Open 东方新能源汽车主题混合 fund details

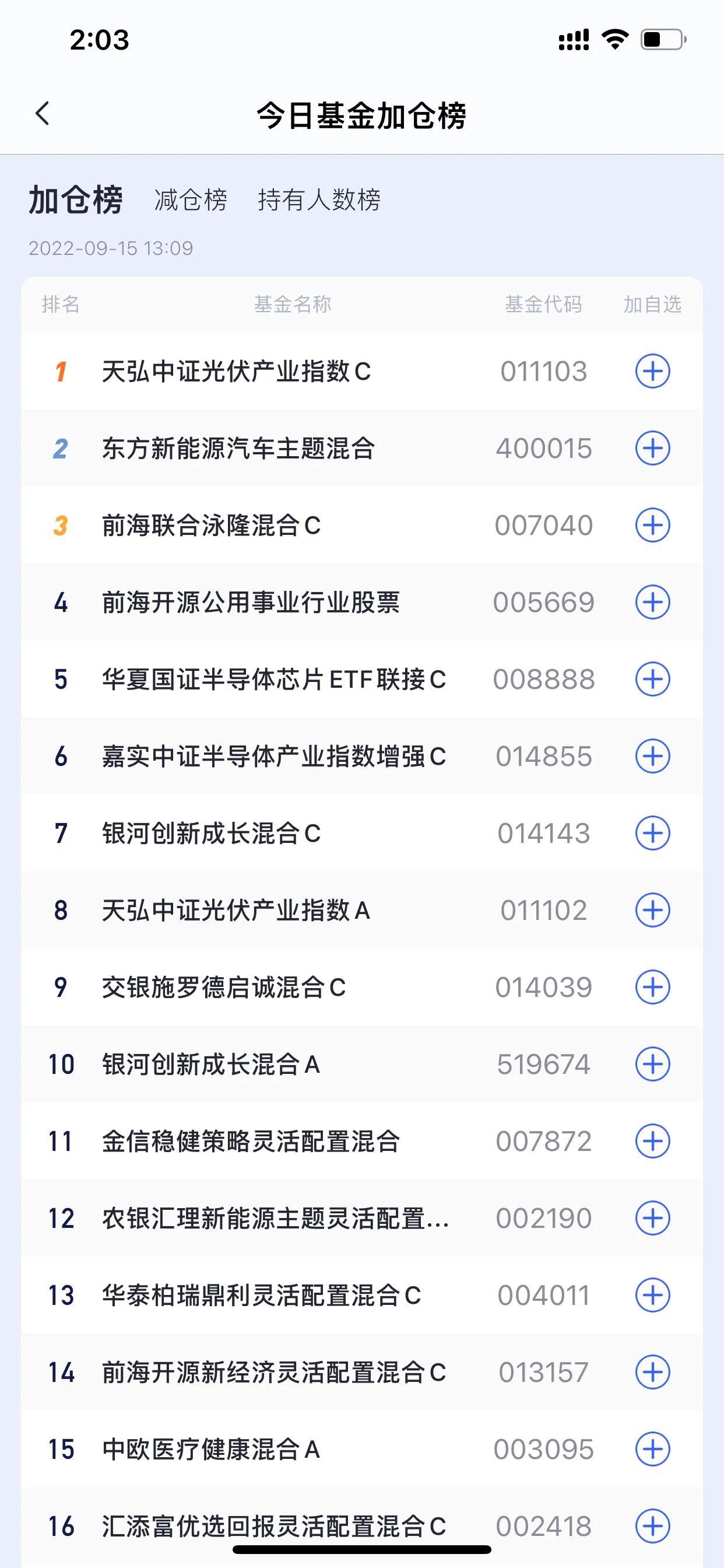(238, 449)
